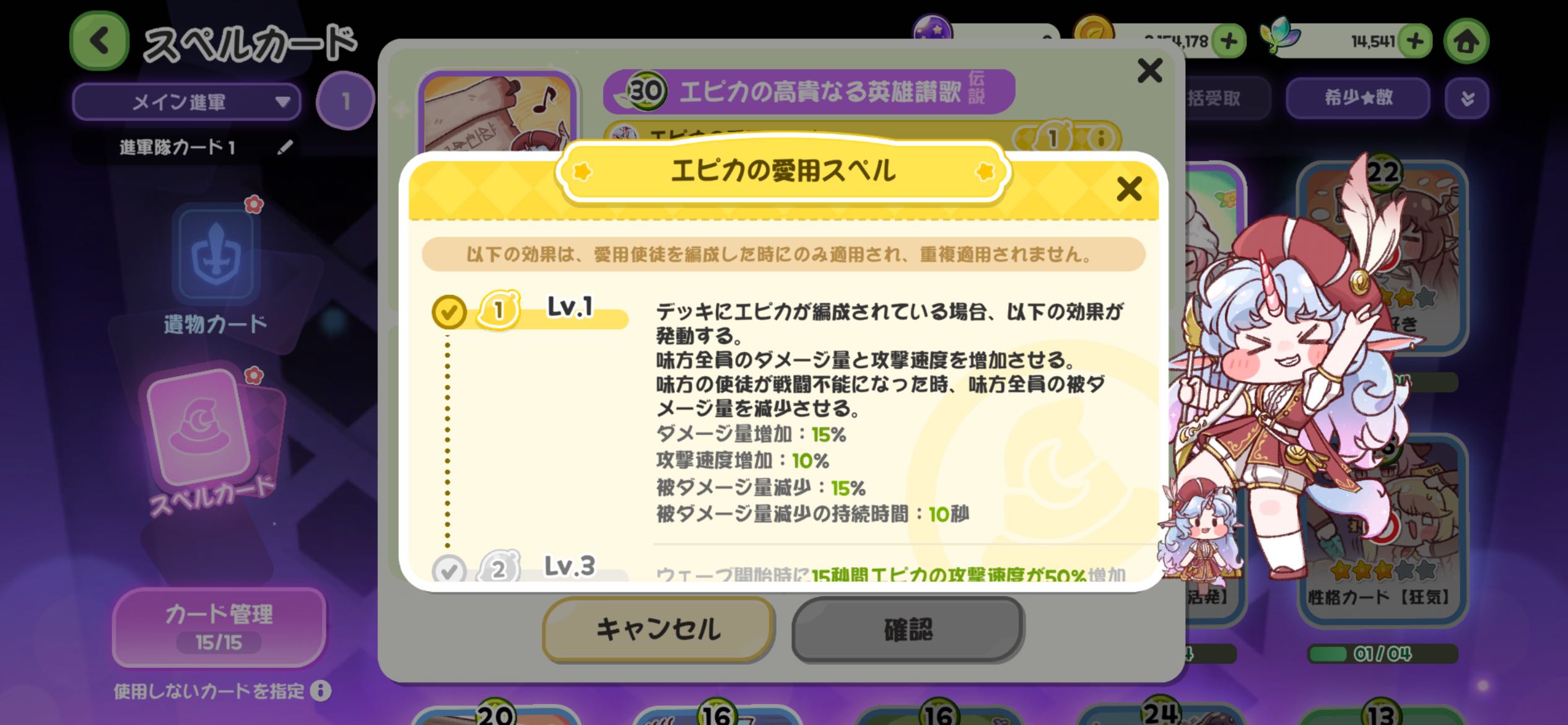Open カード管理 15/15

[219, 627]
